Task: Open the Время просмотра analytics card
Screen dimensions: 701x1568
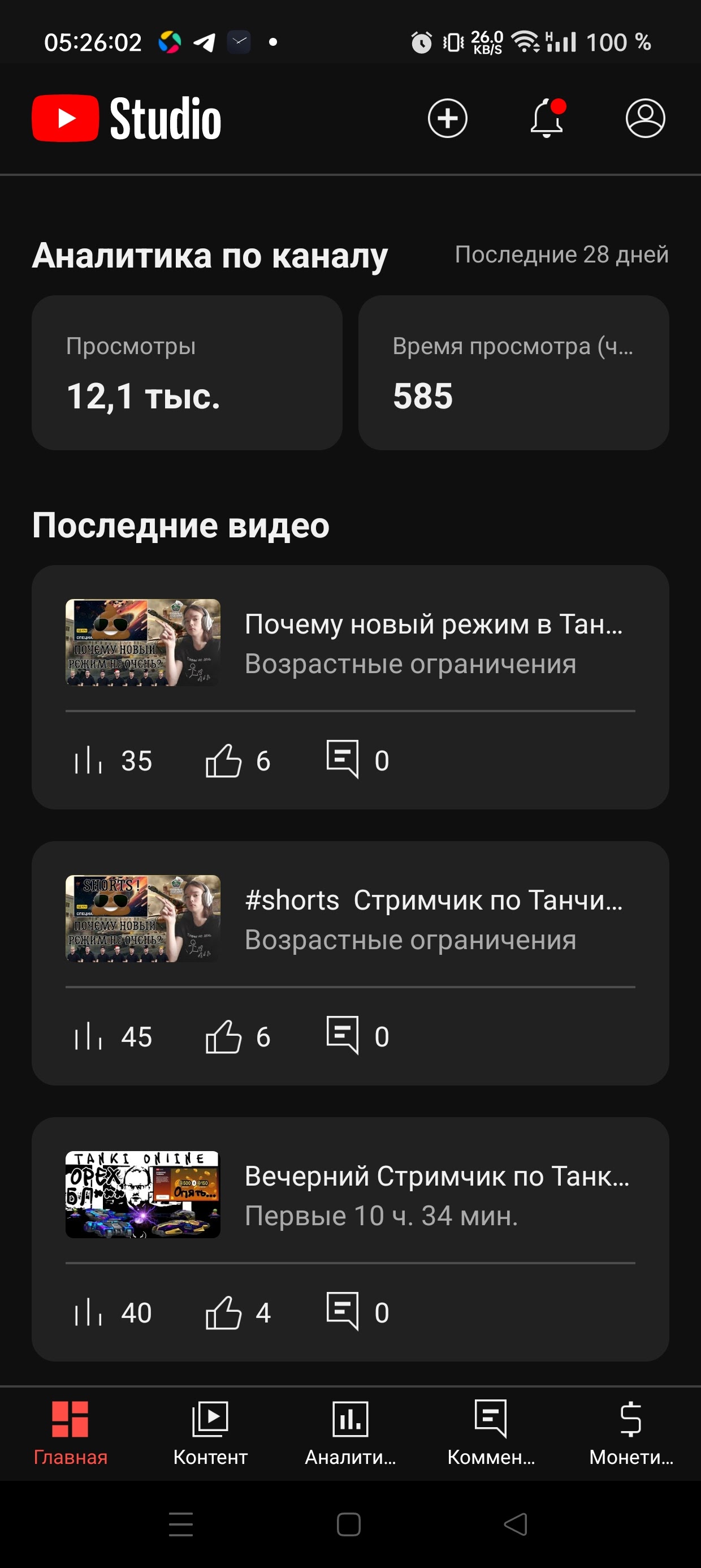Action: point(513,373)
